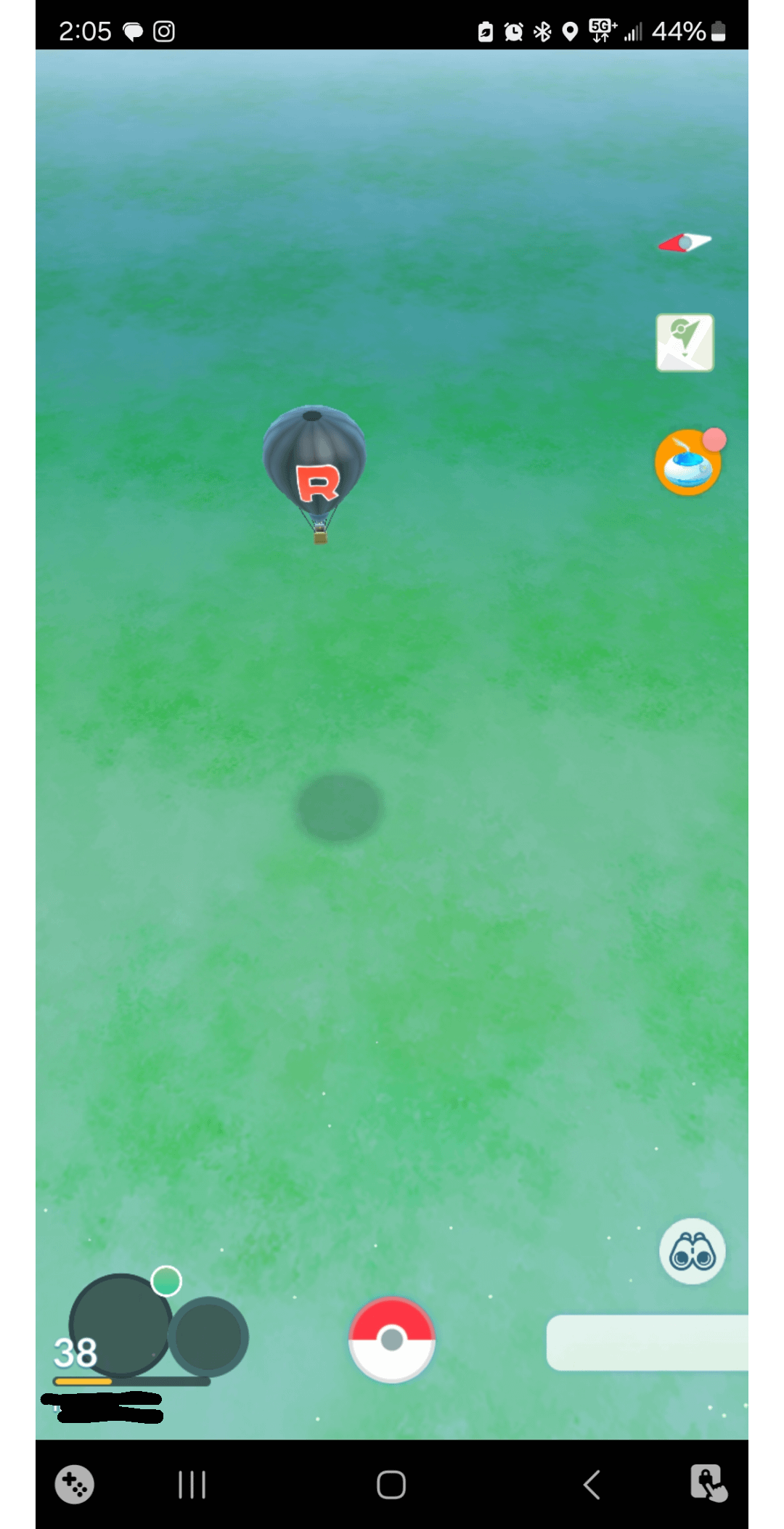Open the research binoculars
This screenshot has width=784, height=1529.
click(x=692, y=1251)
